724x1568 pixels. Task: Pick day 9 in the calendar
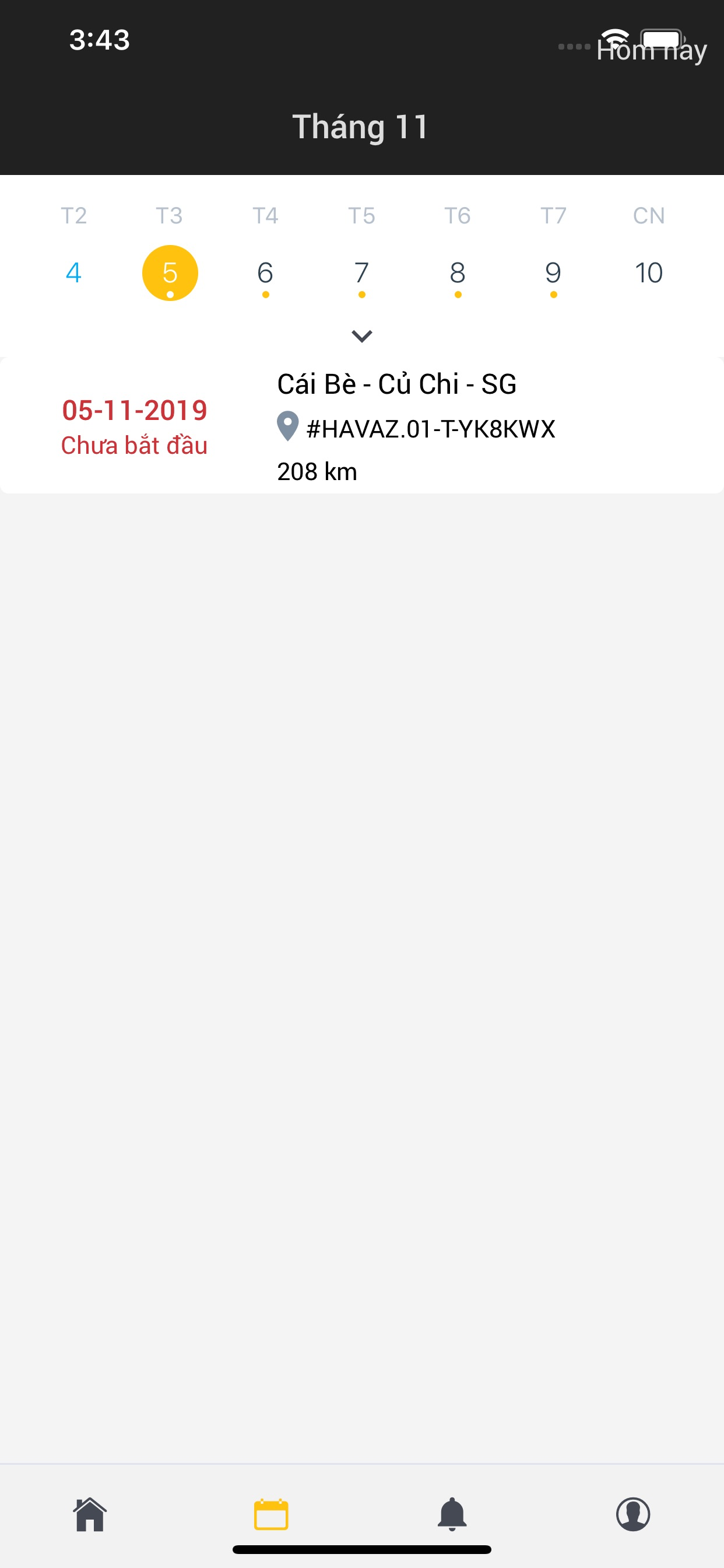pos(553,272)
